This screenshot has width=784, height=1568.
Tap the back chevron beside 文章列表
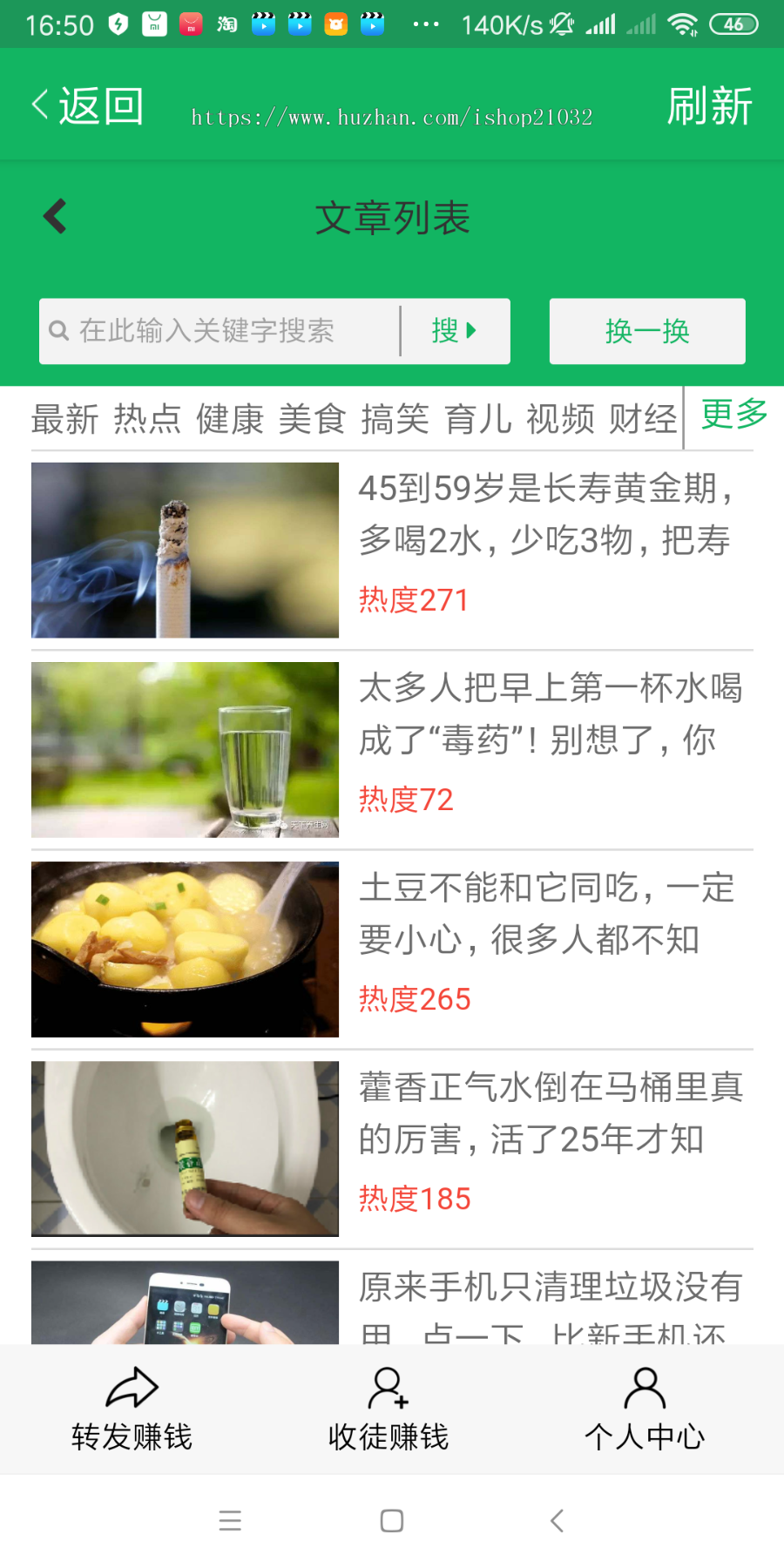tap(54, 217)
